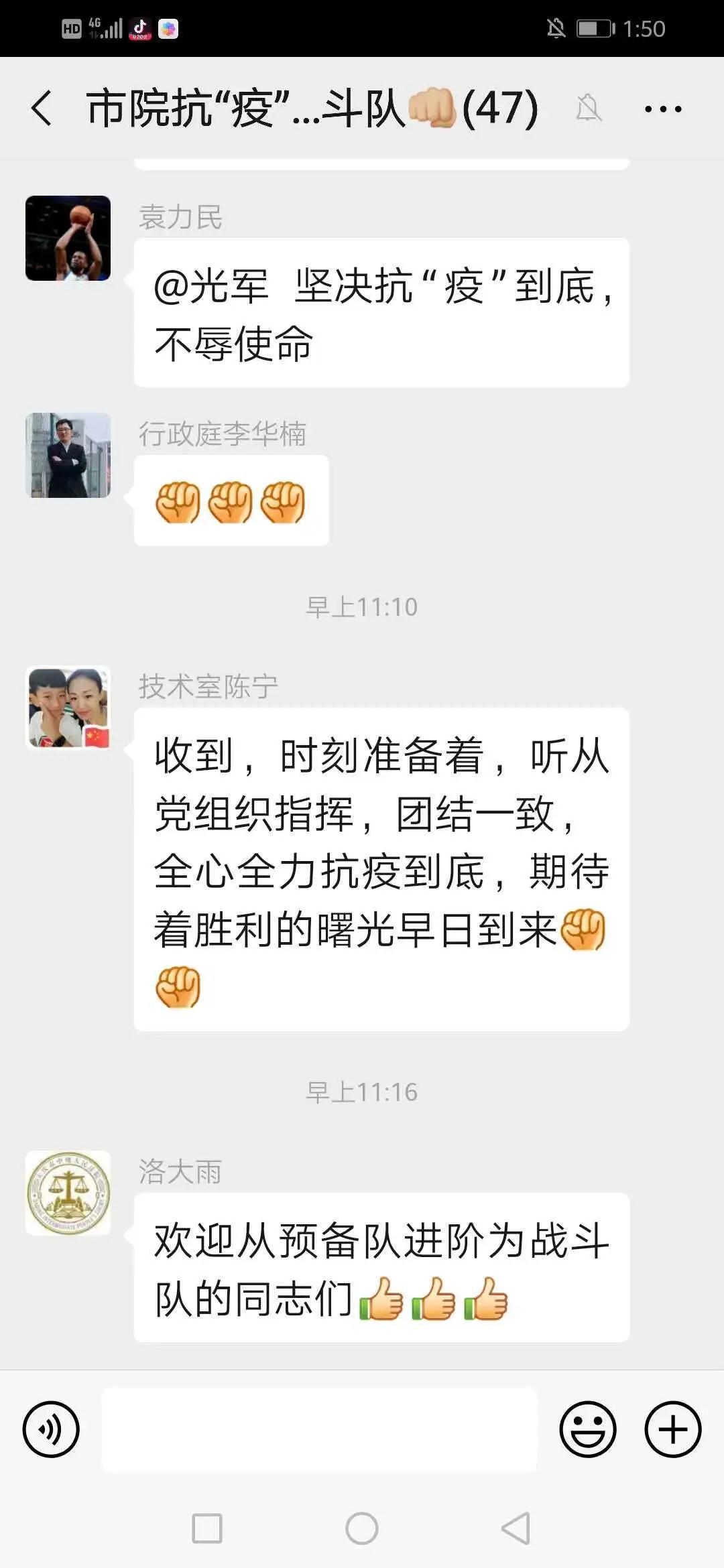Open recent apps from navigation bar
724x1568 pixels.
click(x=207, y=1528)
